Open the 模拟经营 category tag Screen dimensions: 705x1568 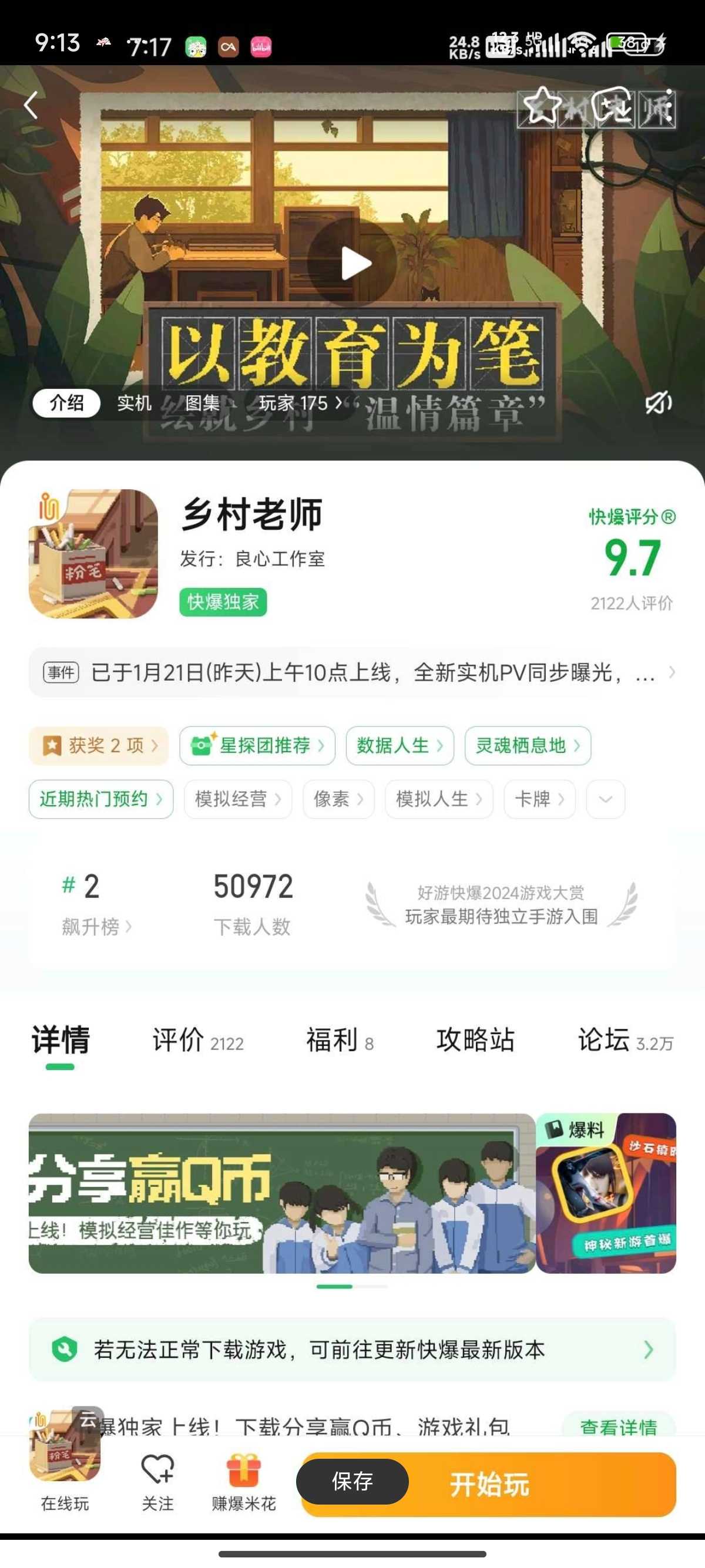pyautogui.click(x=237, y=799)
